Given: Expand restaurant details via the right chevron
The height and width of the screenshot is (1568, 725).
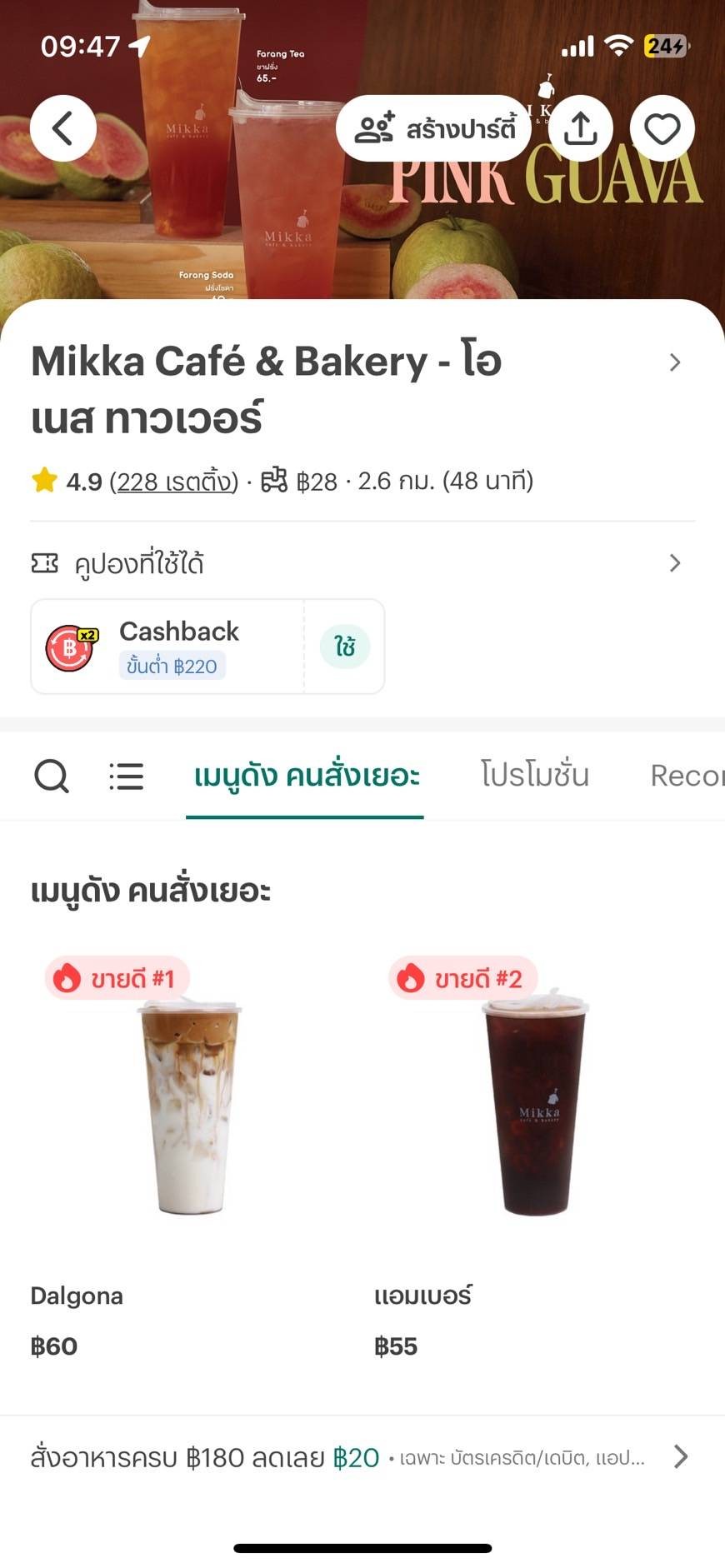Looking at the screenshot, I should pos(675,362).
